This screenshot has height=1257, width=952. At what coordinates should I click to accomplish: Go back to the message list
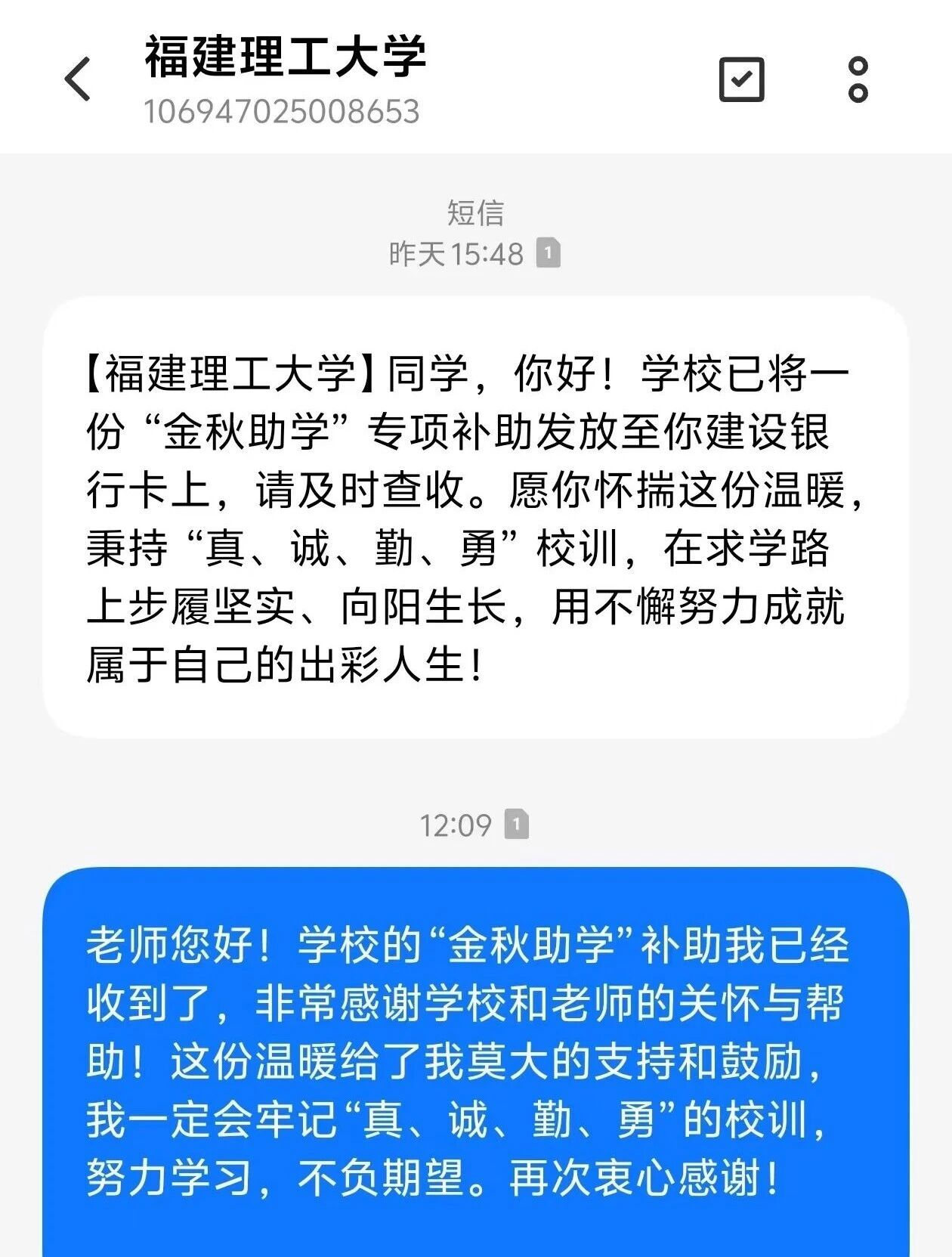79,79
